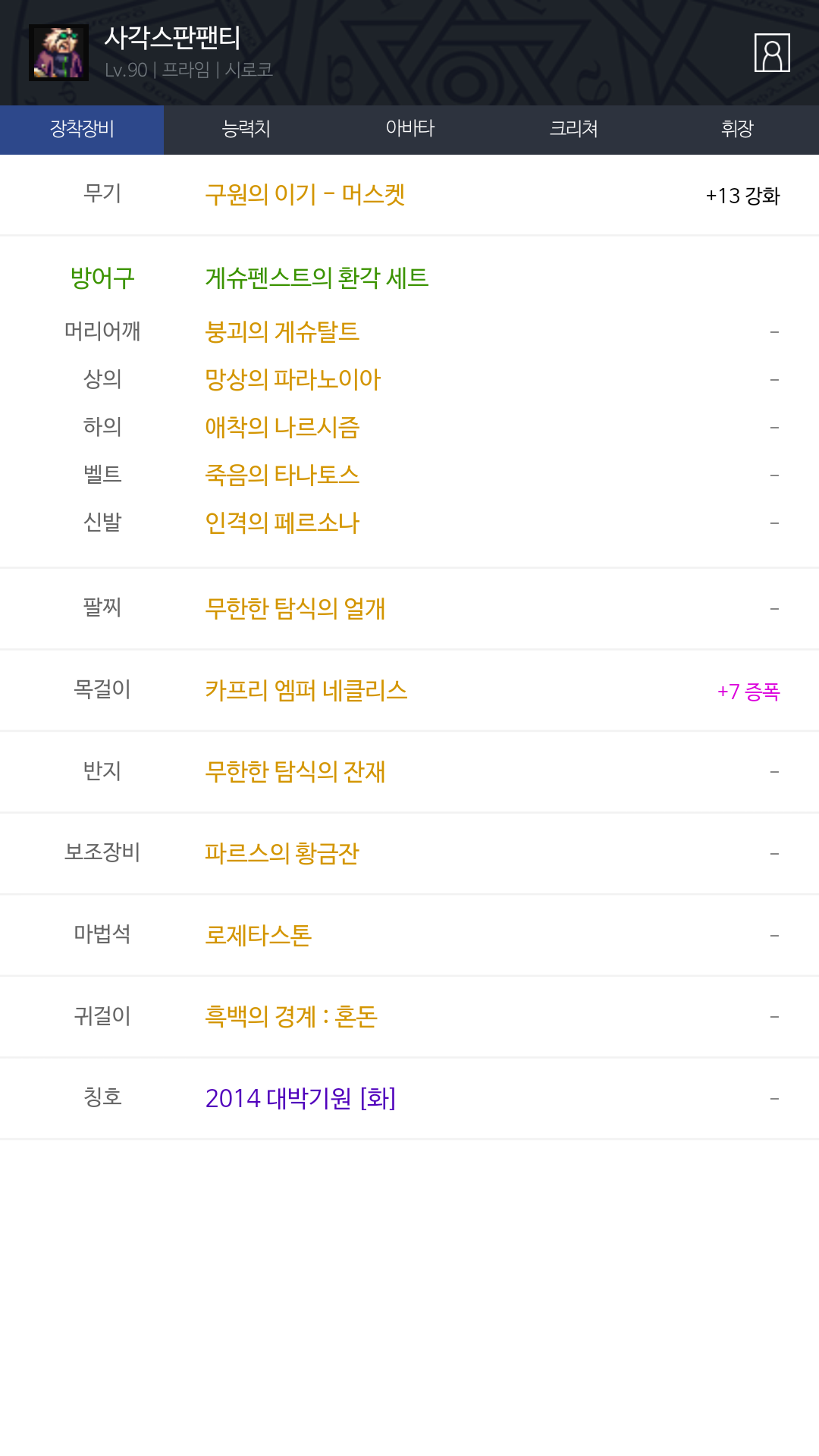
Task: Switch to the 능력치 tab
Action: coord(246,129)
